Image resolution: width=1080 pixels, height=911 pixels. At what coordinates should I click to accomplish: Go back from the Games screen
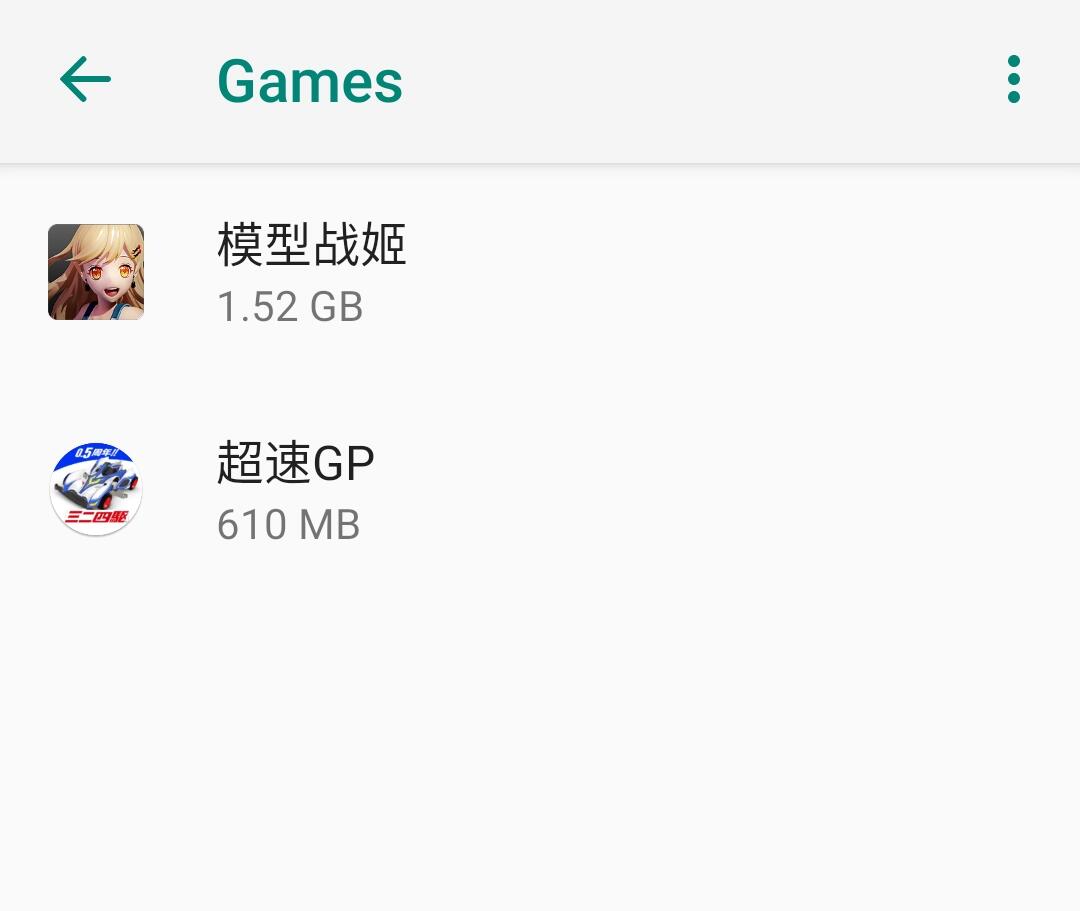tap(85, 80)
